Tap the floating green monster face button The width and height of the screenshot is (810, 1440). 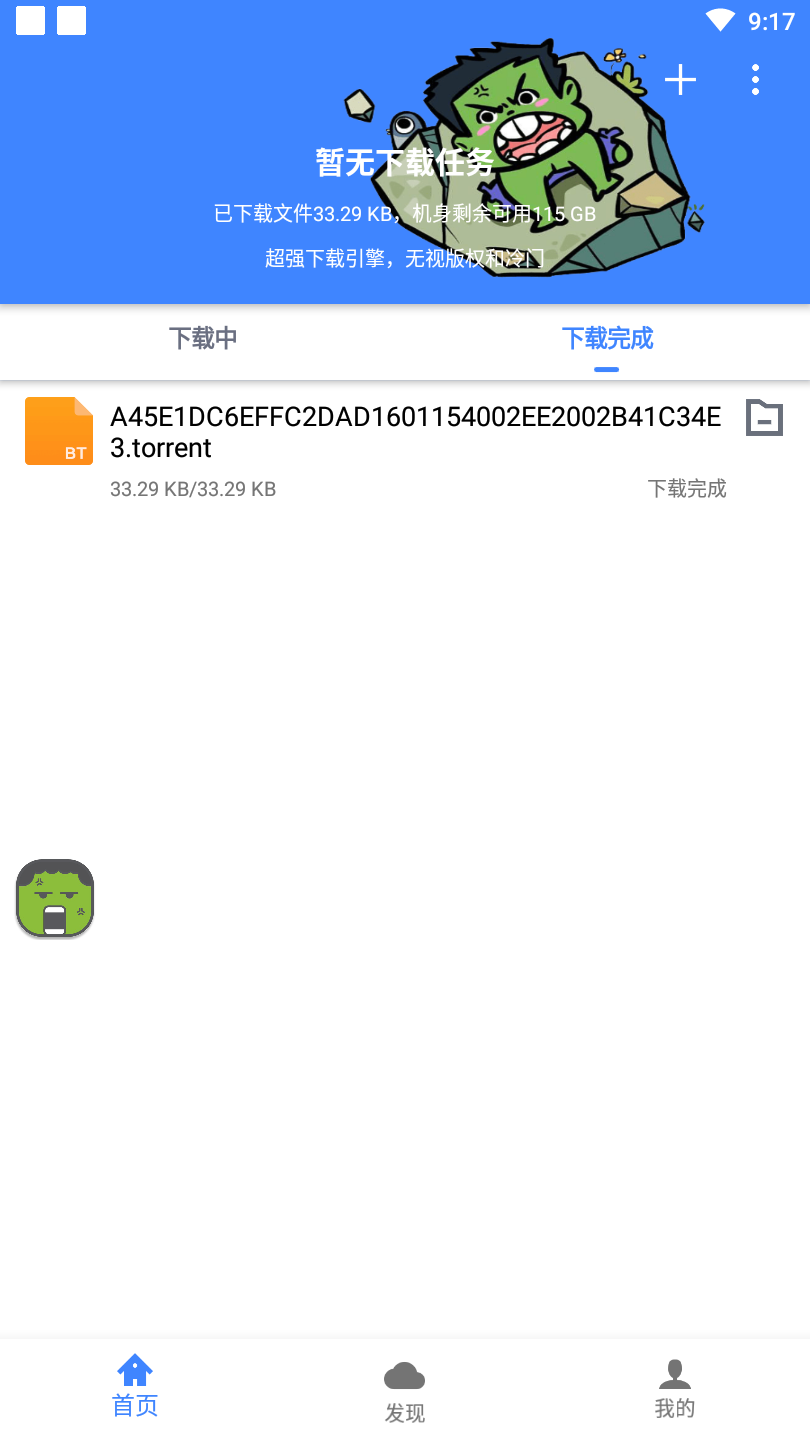55,898
